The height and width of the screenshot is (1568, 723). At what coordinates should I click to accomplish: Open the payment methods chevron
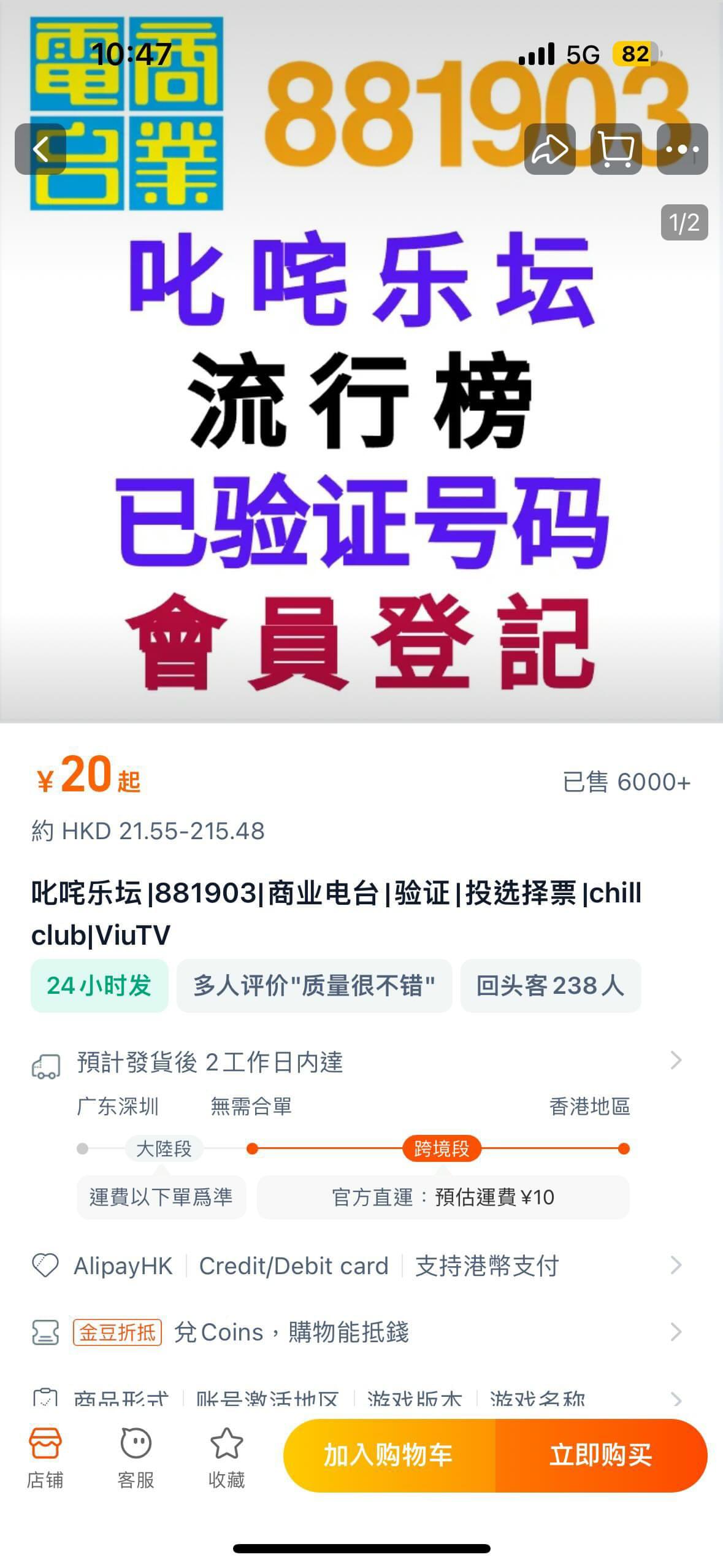(x=675, y=1265)
